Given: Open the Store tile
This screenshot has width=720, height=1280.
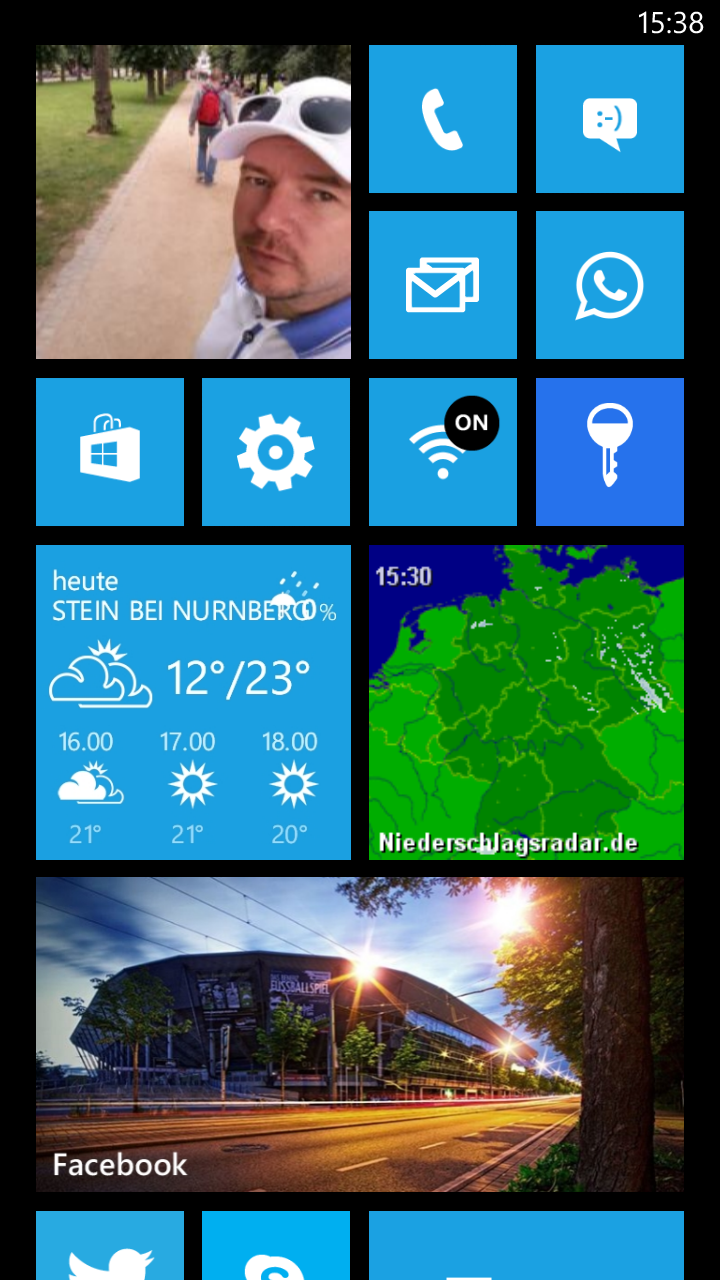Looking at the screenshot, I should 110,452.
